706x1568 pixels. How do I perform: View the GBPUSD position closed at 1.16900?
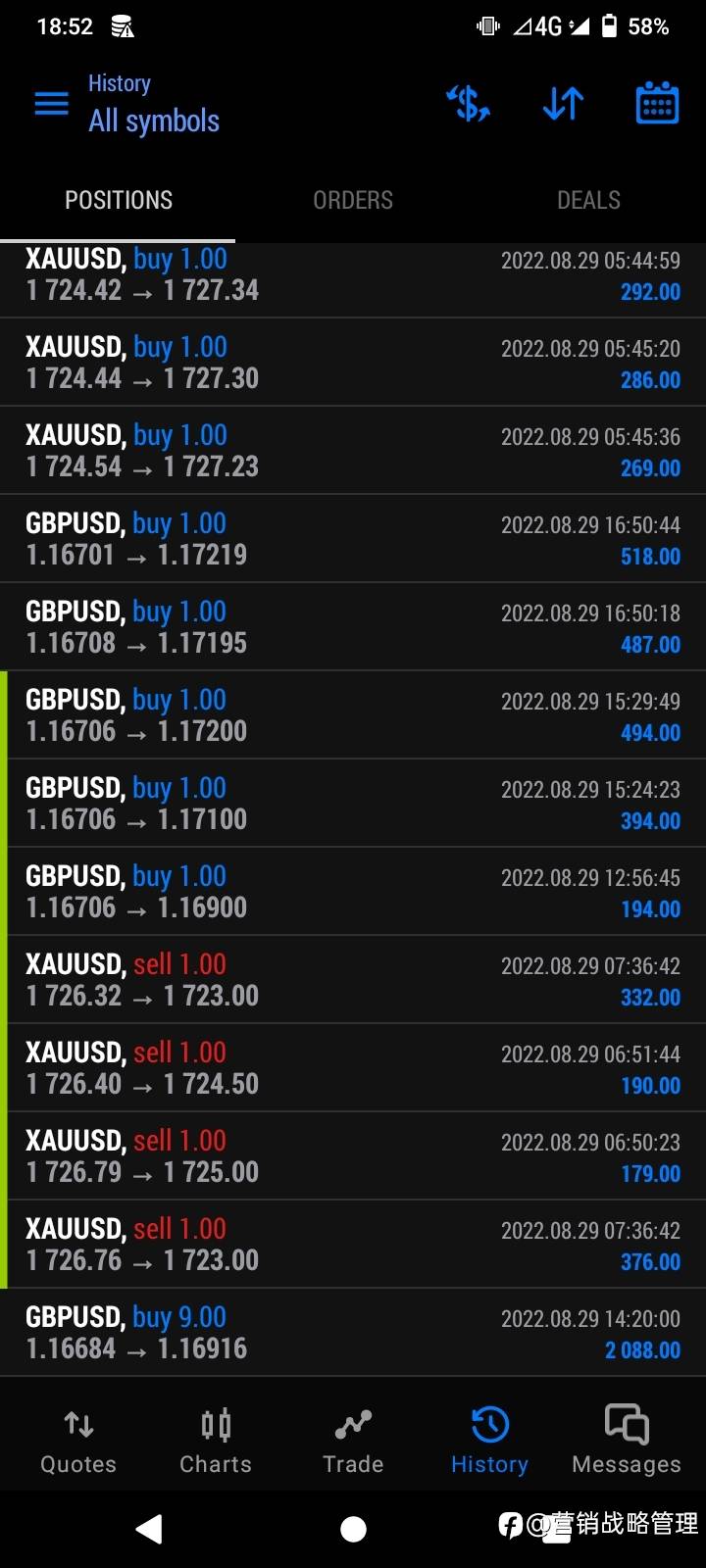tap(353, 892)
